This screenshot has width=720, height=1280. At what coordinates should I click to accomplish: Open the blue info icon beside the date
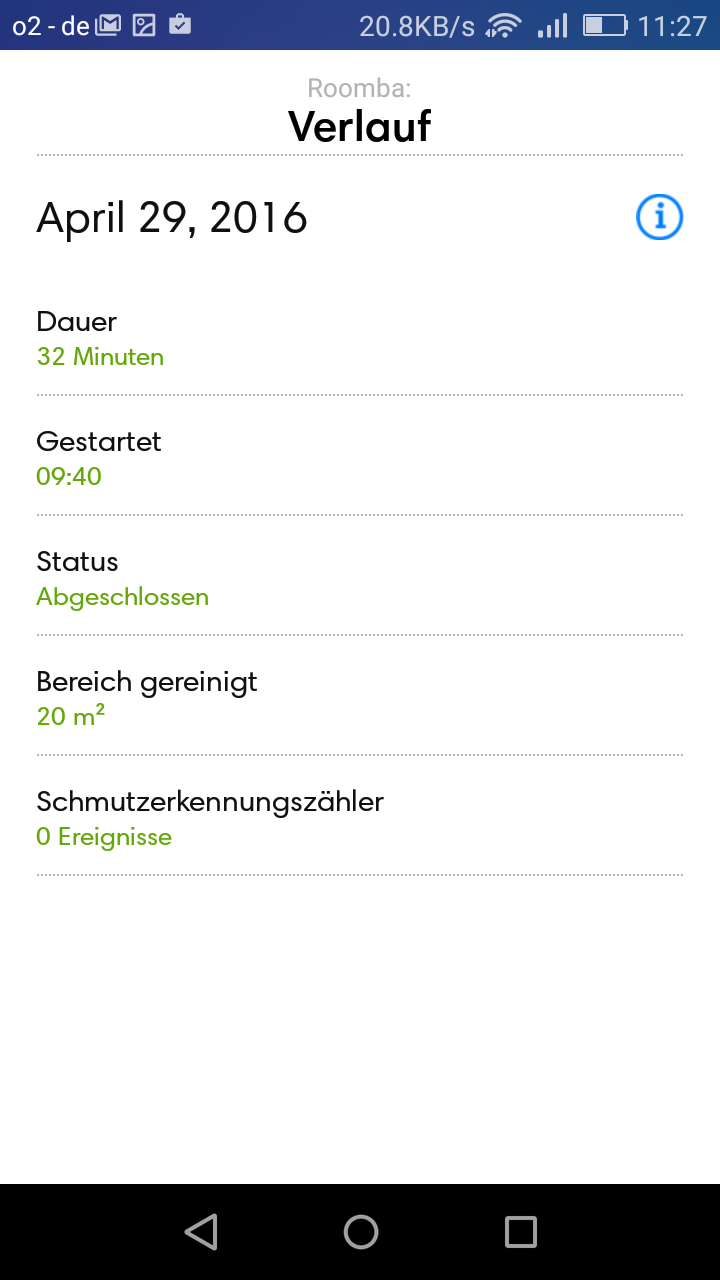(x=659, y=217)
